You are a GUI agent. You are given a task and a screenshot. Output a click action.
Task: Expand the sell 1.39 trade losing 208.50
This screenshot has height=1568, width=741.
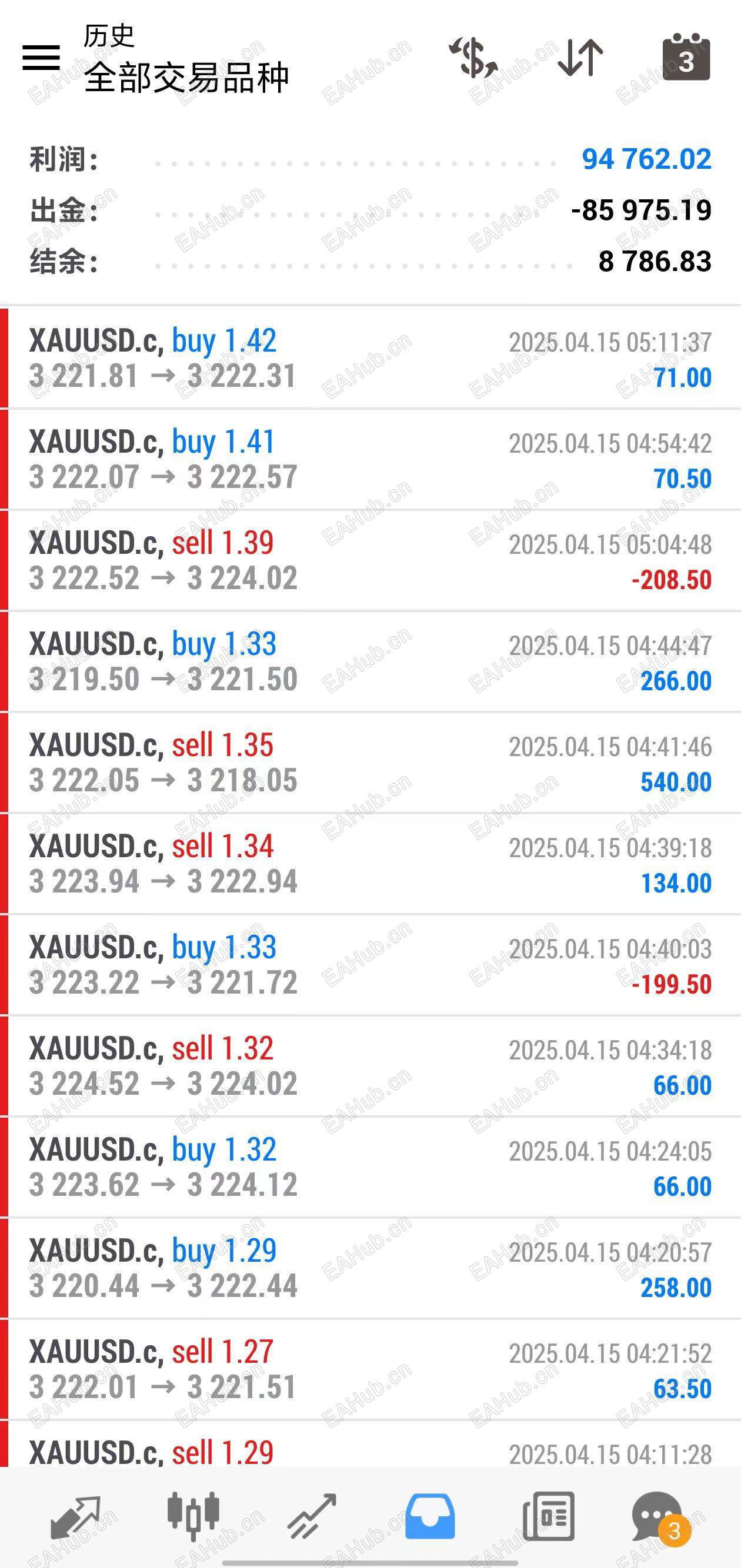point(370,561)
